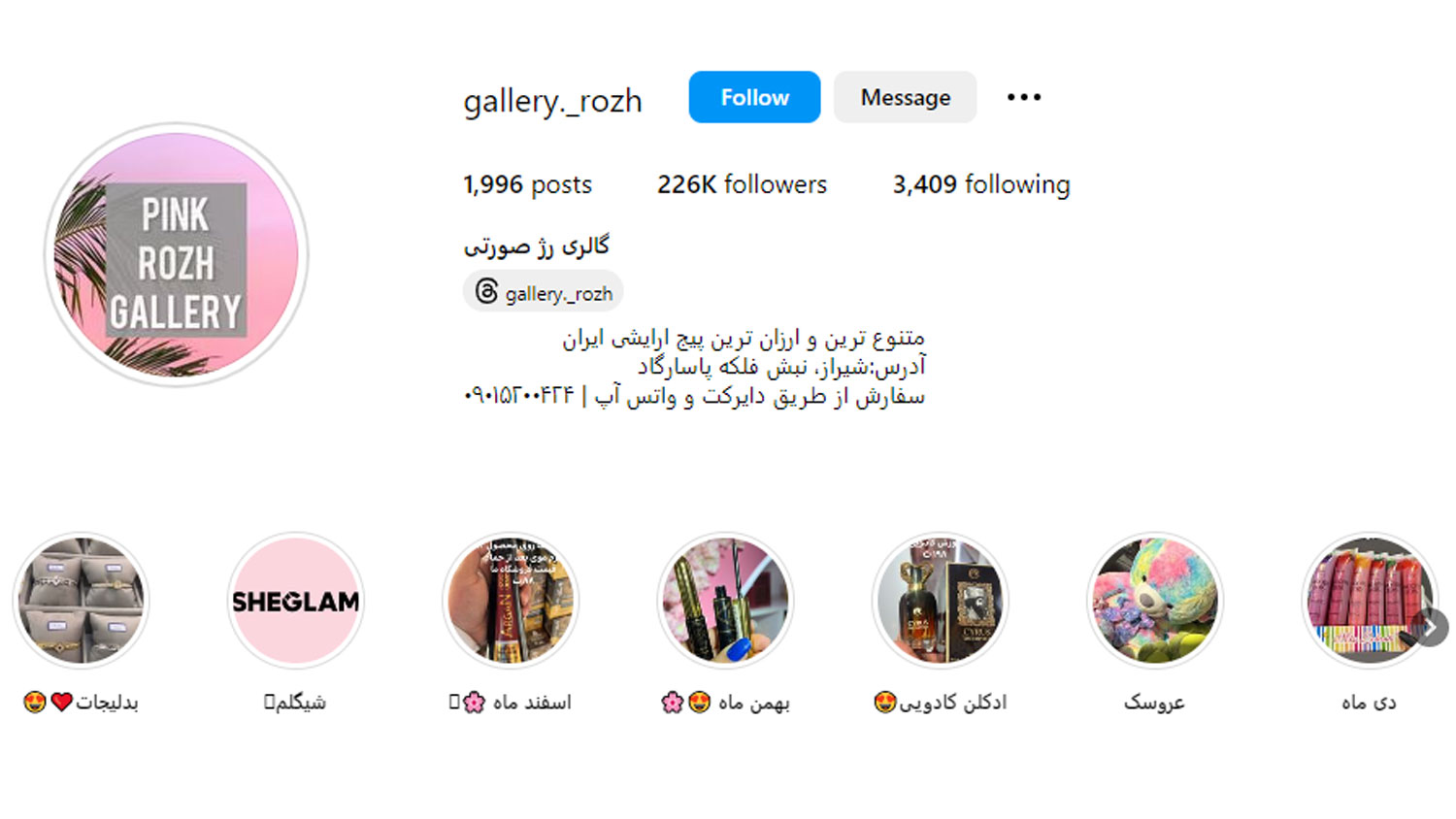Open the اسفند ماه story highlight
Screen dimensions: 1456x819
click(511, 601)
